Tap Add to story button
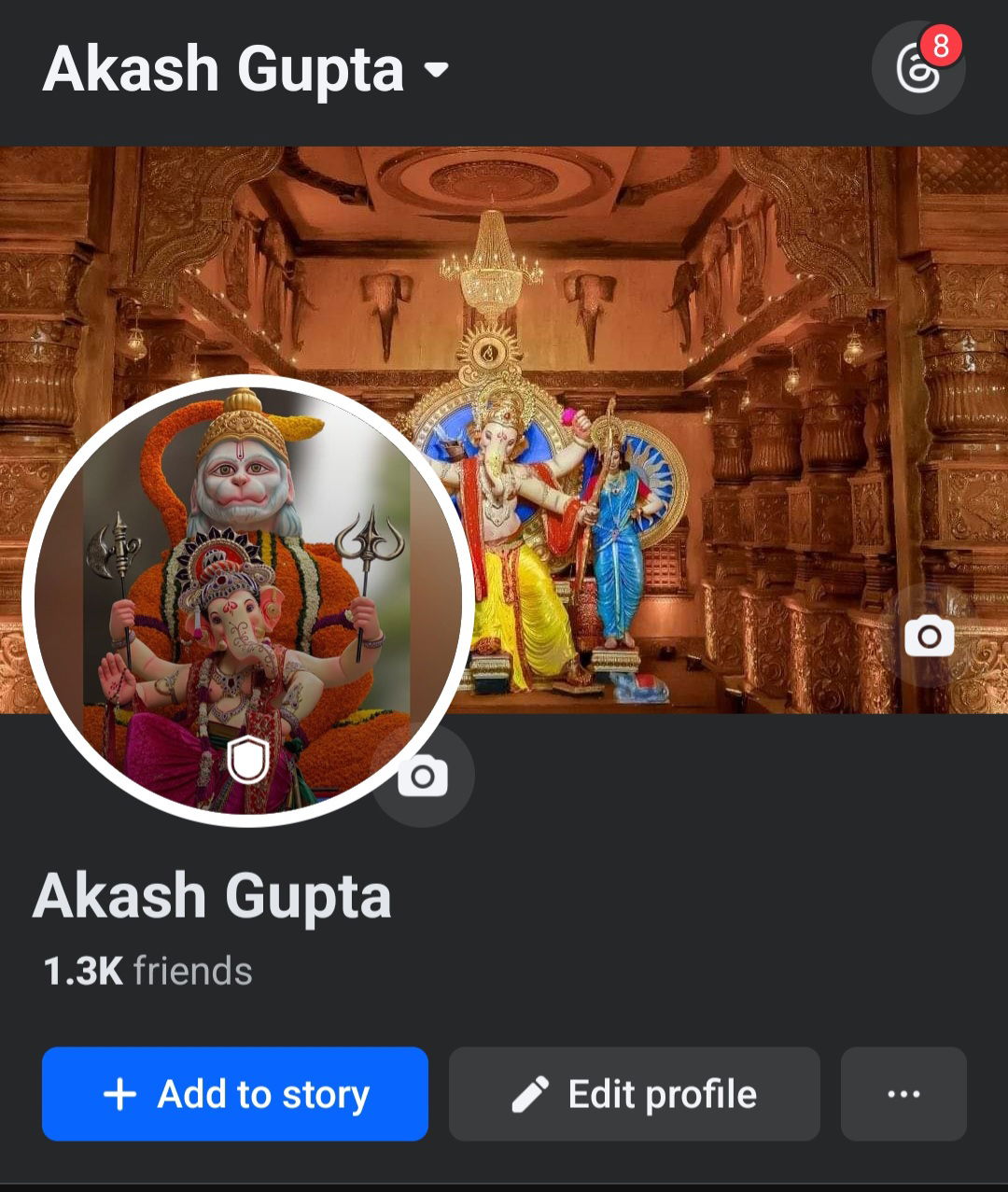This screenshot has height=1192, width=1008. [x=235, y=1094]
